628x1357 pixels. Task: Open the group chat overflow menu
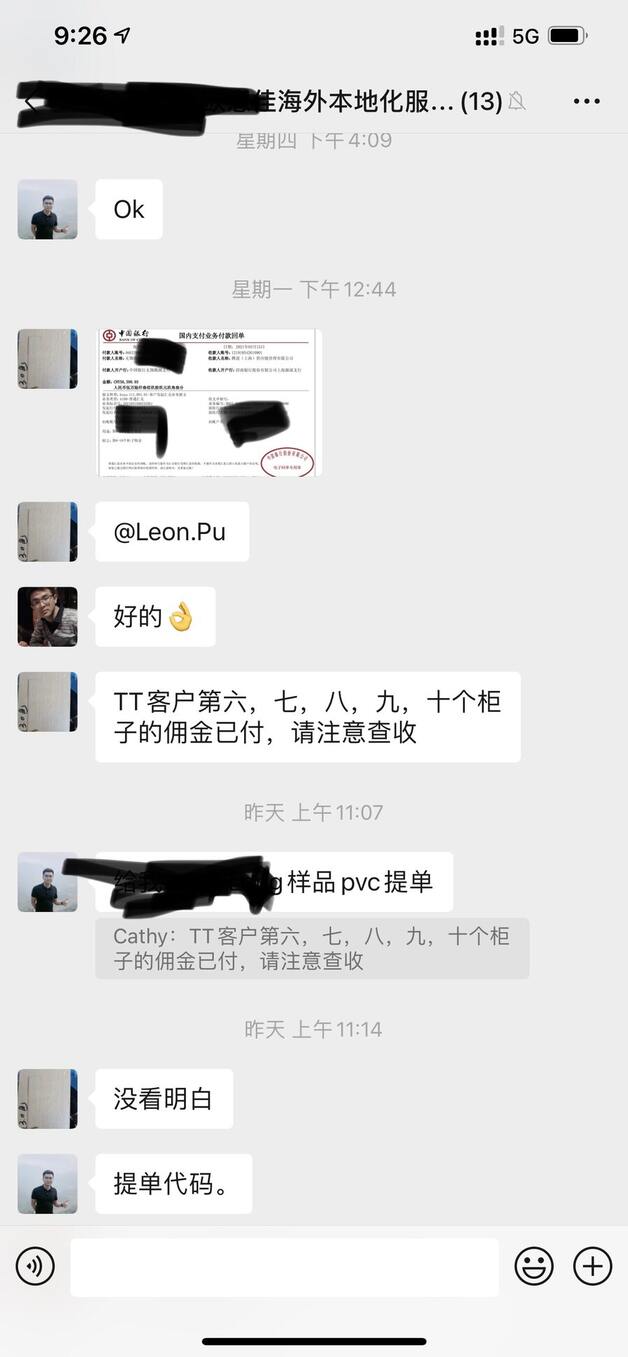tap(587, 101)
